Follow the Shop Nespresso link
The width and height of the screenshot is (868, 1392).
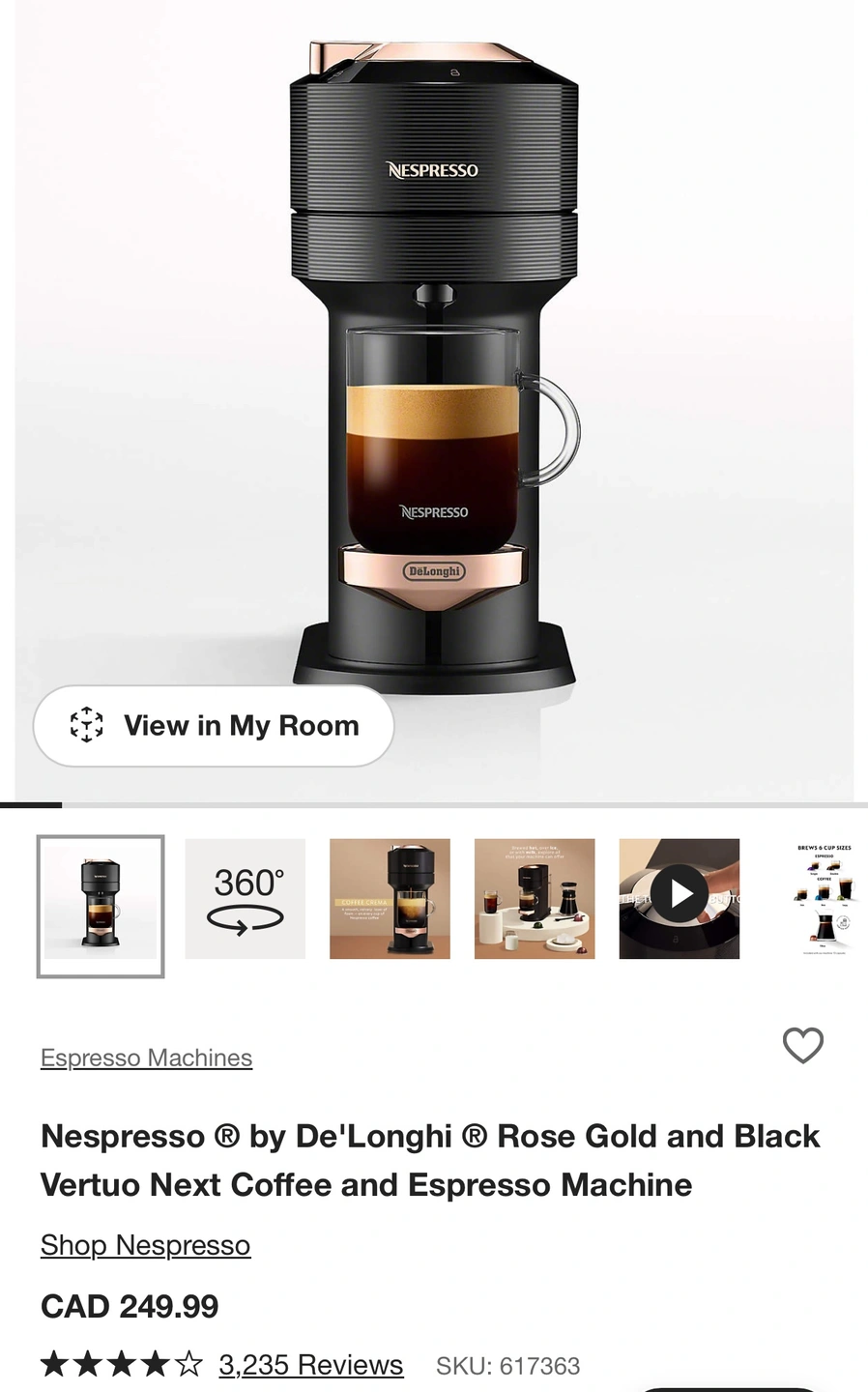pos(145,1245)
